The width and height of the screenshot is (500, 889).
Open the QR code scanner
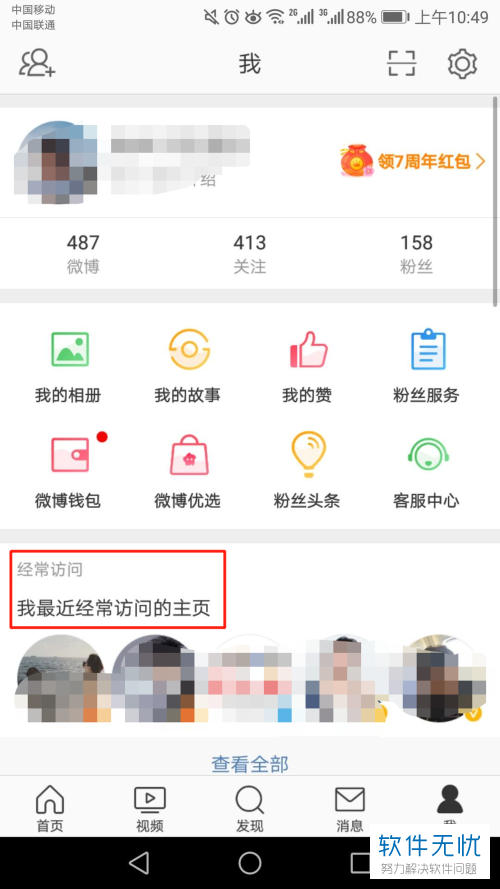[x=401, y=63]
